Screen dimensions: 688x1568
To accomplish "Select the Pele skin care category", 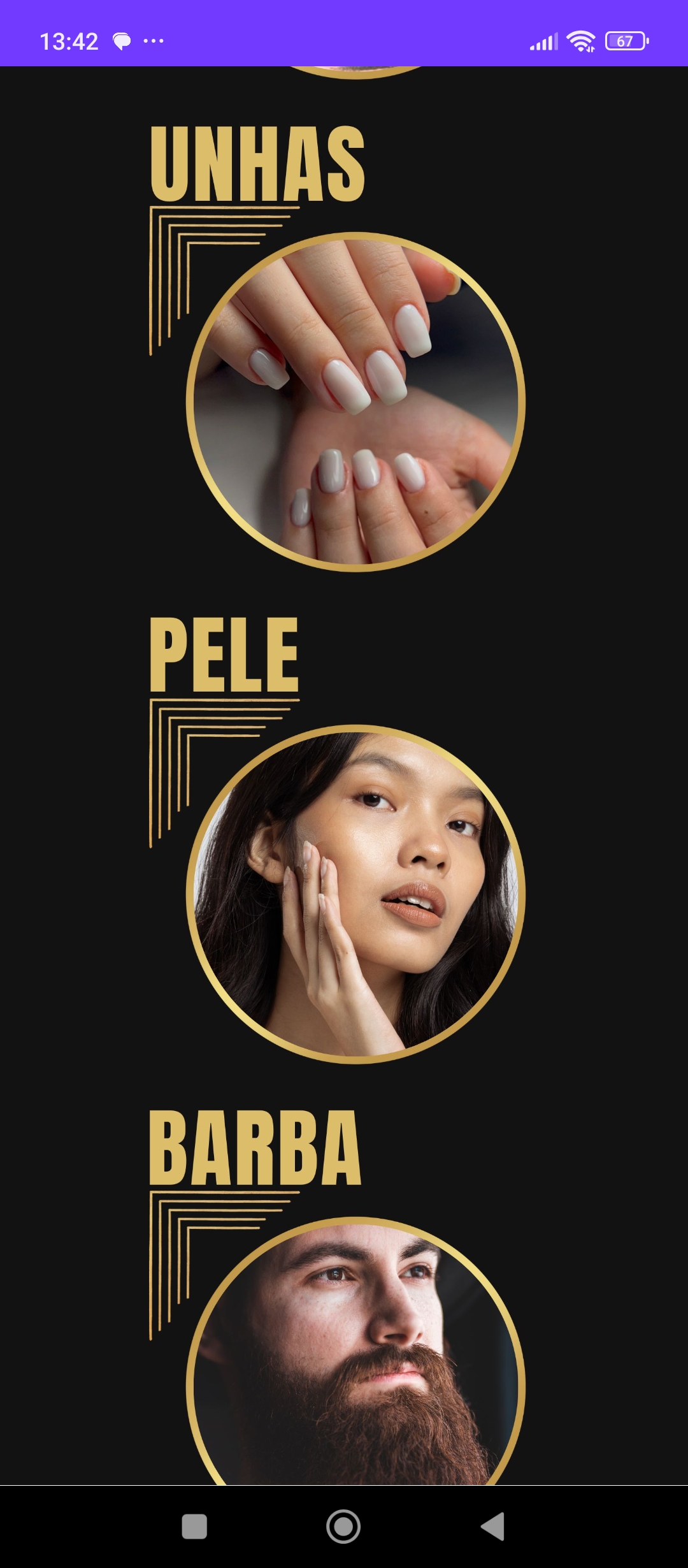I will click(x=355, y=894).
